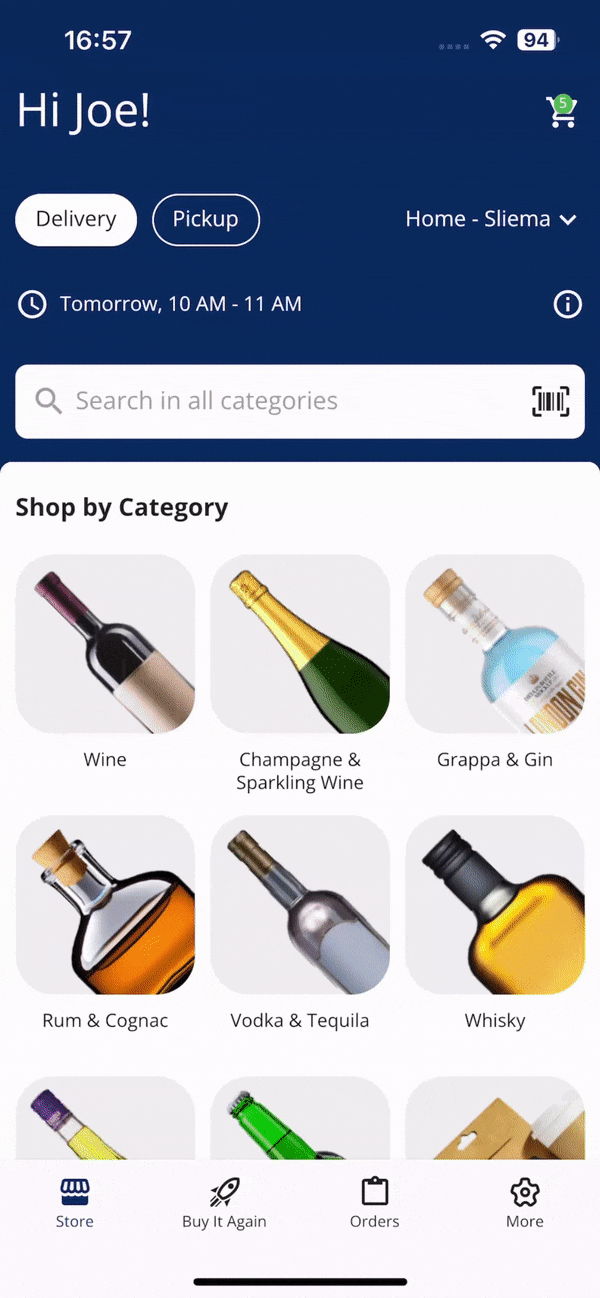Open Vodka & Tequila category

(300, 905)
